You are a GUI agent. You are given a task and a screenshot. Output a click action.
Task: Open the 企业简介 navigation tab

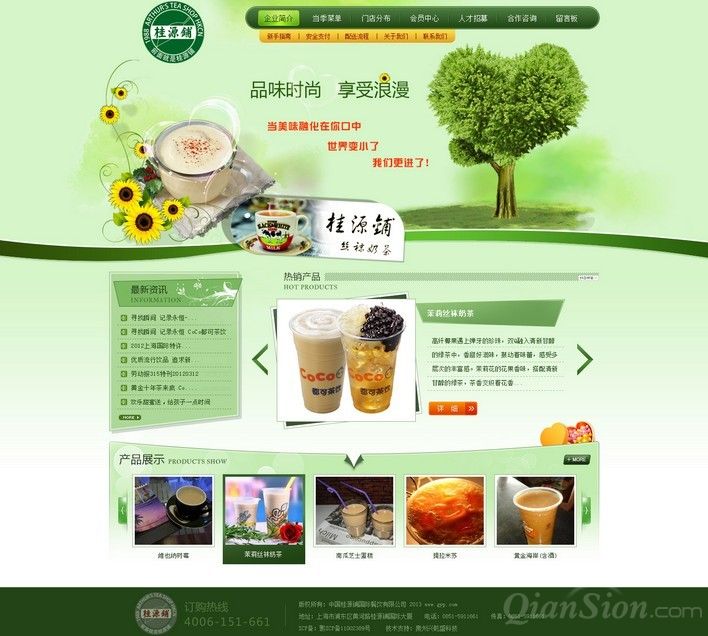tap(278, 18)
